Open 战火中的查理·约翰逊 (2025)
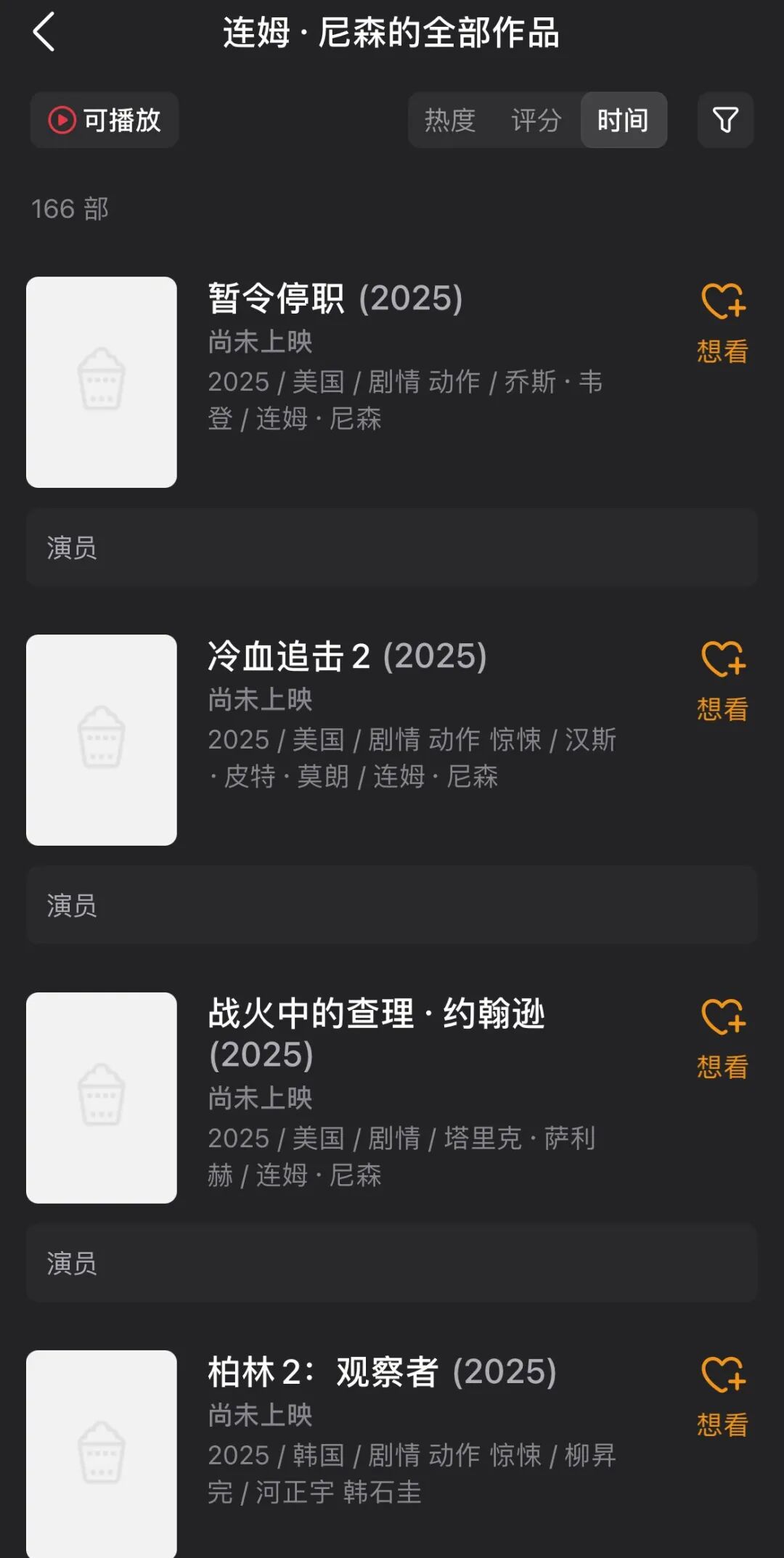The height and width of the screenshot is (1558, 784). click(376, 1033)
